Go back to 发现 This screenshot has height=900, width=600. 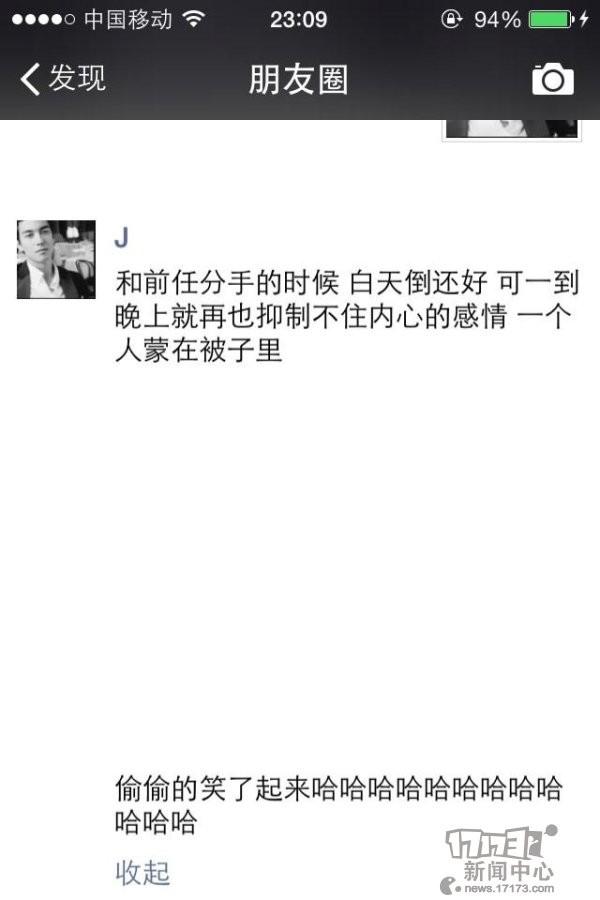[62, 78]
